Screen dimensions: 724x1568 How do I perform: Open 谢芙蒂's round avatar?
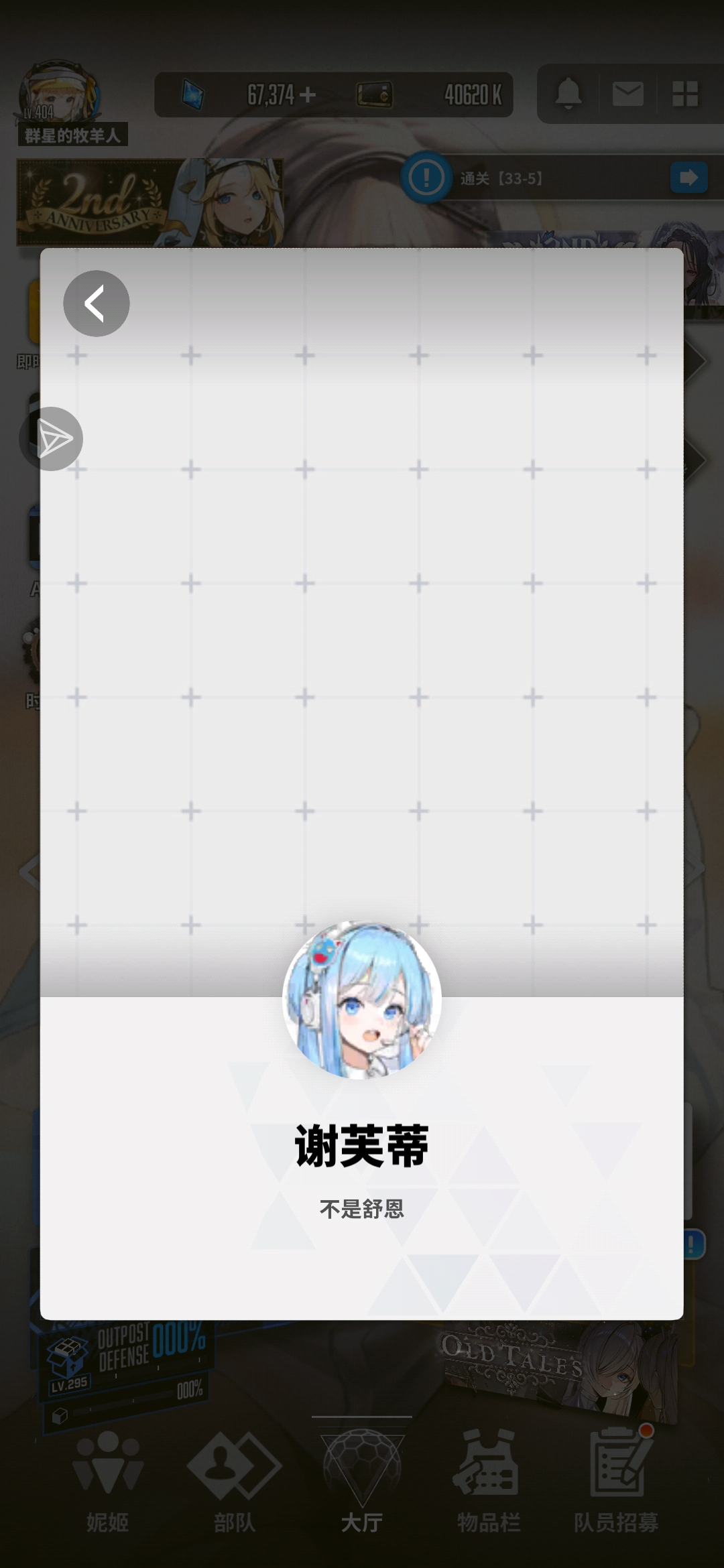coord(362,1000)
